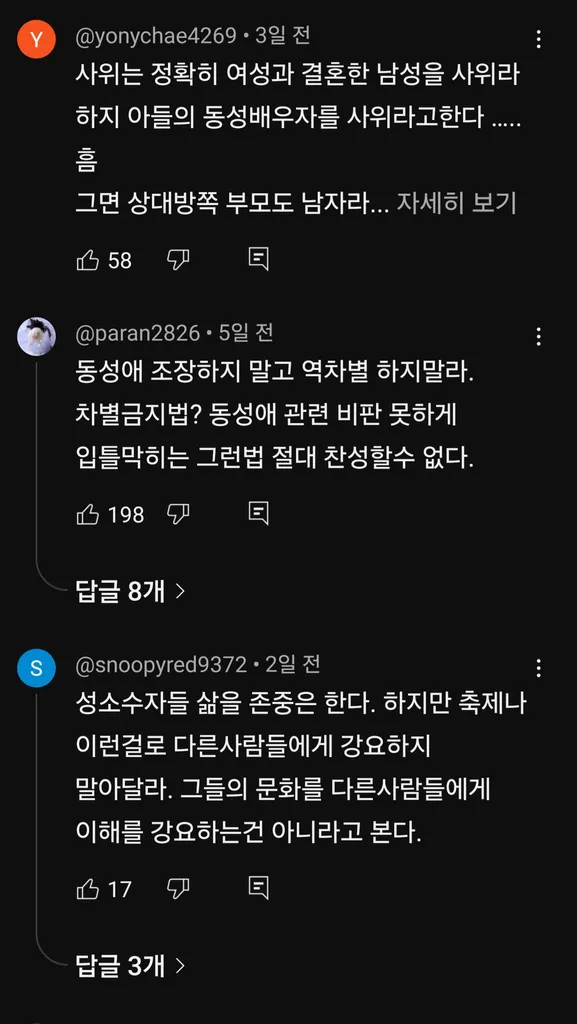Like the comment by yonychae4269

point(87,260)
